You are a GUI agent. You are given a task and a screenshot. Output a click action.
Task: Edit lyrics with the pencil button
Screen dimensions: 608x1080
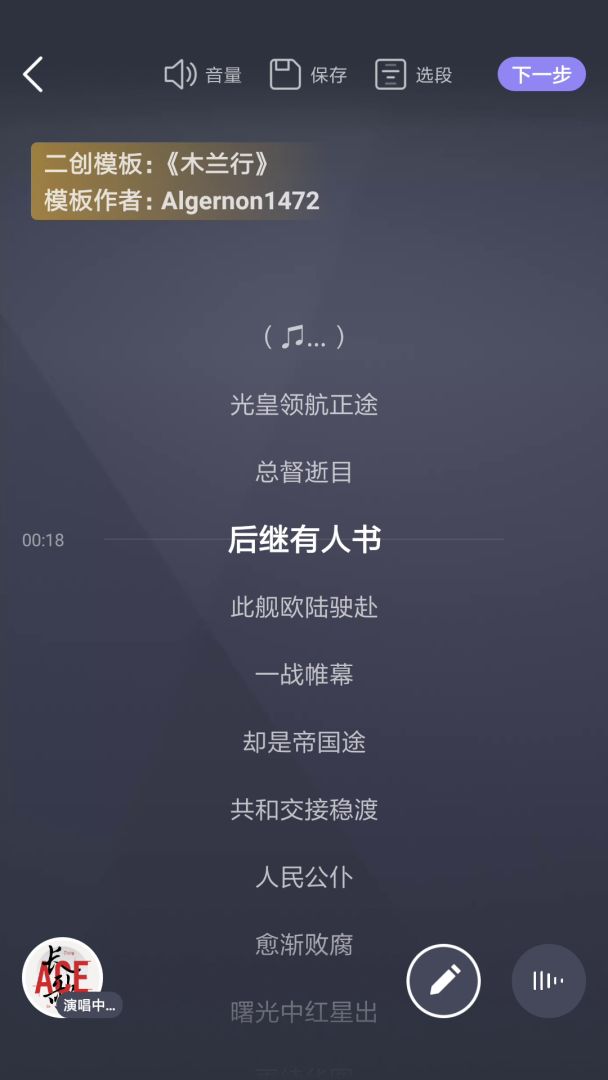[443, 981]
